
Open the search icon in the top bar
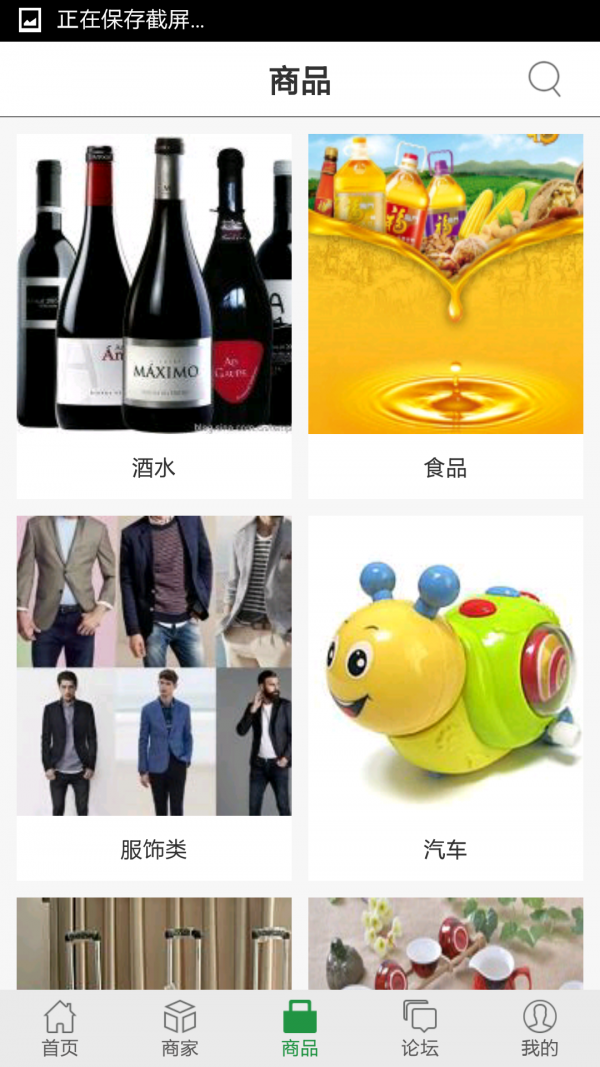[544, 79]
